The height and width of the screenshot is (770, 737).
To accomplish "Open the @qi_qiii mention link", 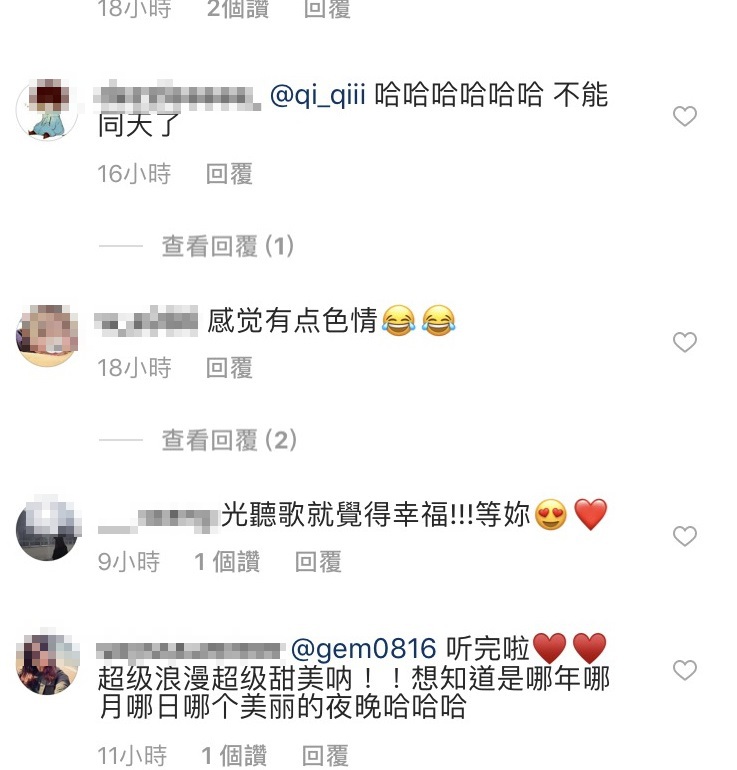I will pos(322,96).
